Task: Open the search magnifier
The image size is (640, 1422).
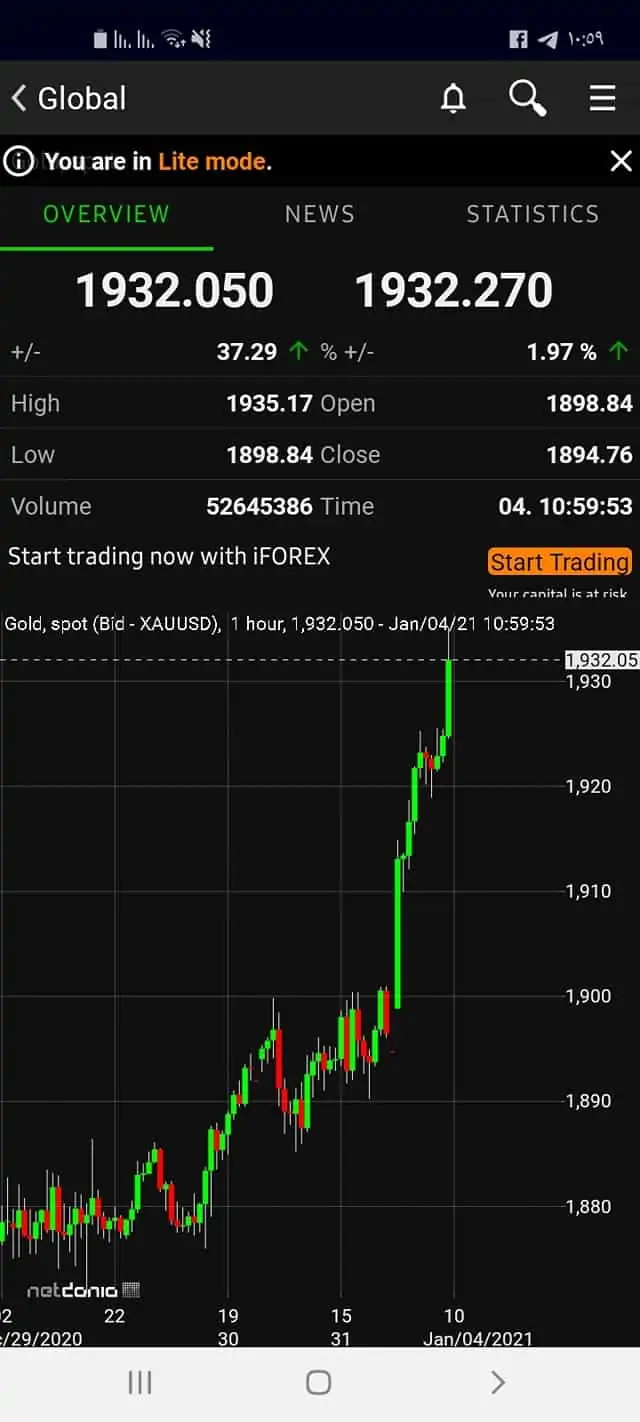Action: [x=527, y=98]
